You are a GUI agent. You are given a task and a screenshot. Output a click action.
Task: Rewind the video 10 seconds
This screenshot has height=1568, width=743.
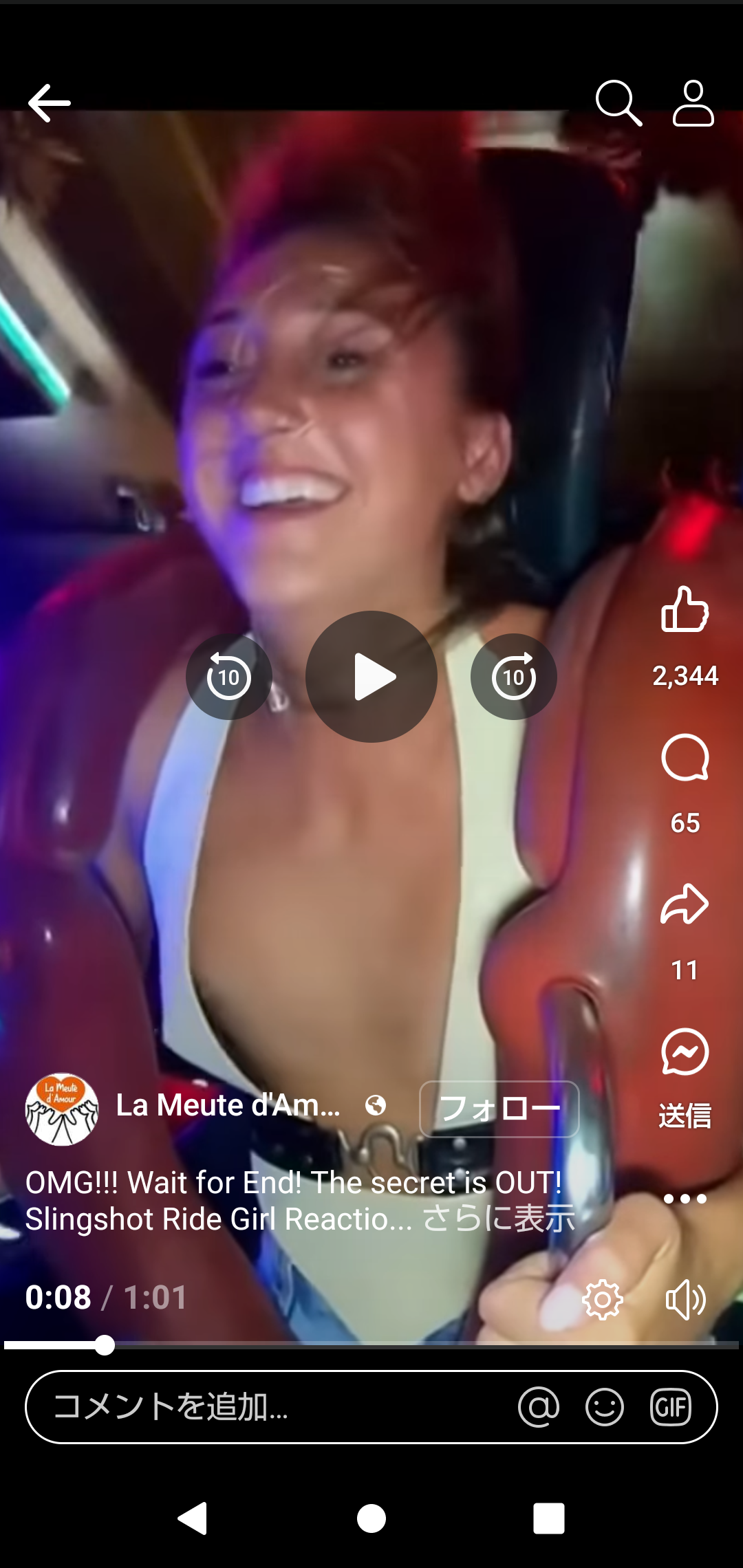point(228,677)
